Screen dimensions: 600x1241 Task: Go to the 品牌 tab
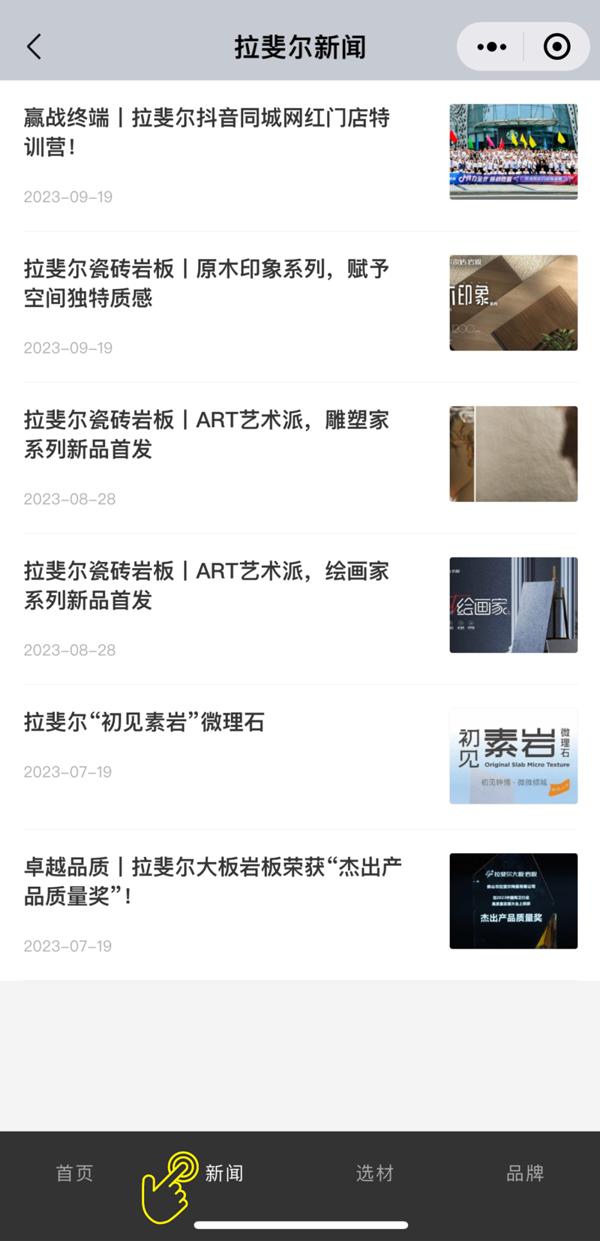click(525, 1173)
